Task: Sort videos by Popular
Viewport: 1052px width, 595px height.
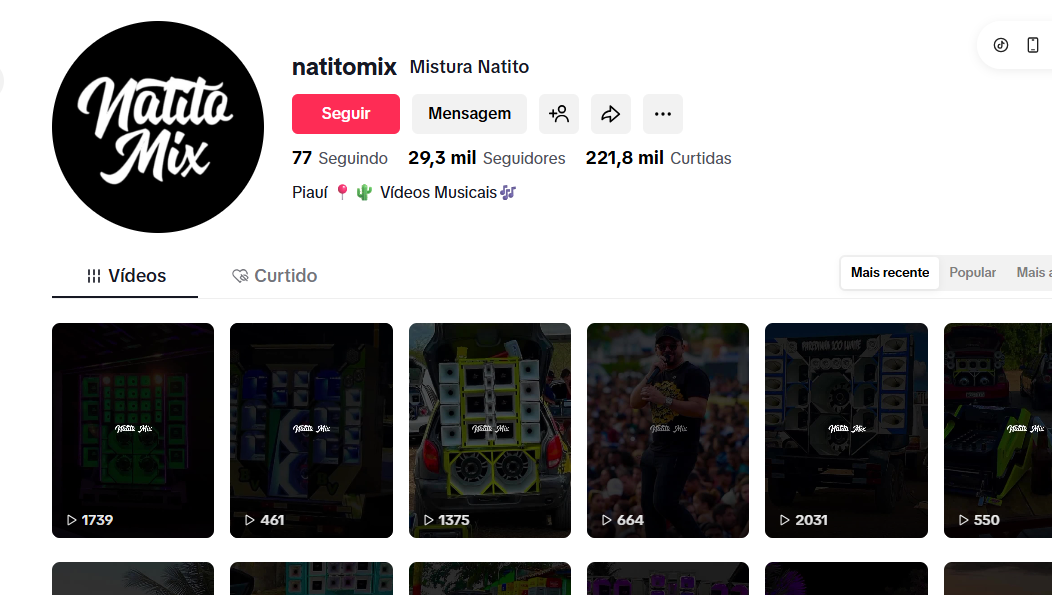Action: coord(972,272)
